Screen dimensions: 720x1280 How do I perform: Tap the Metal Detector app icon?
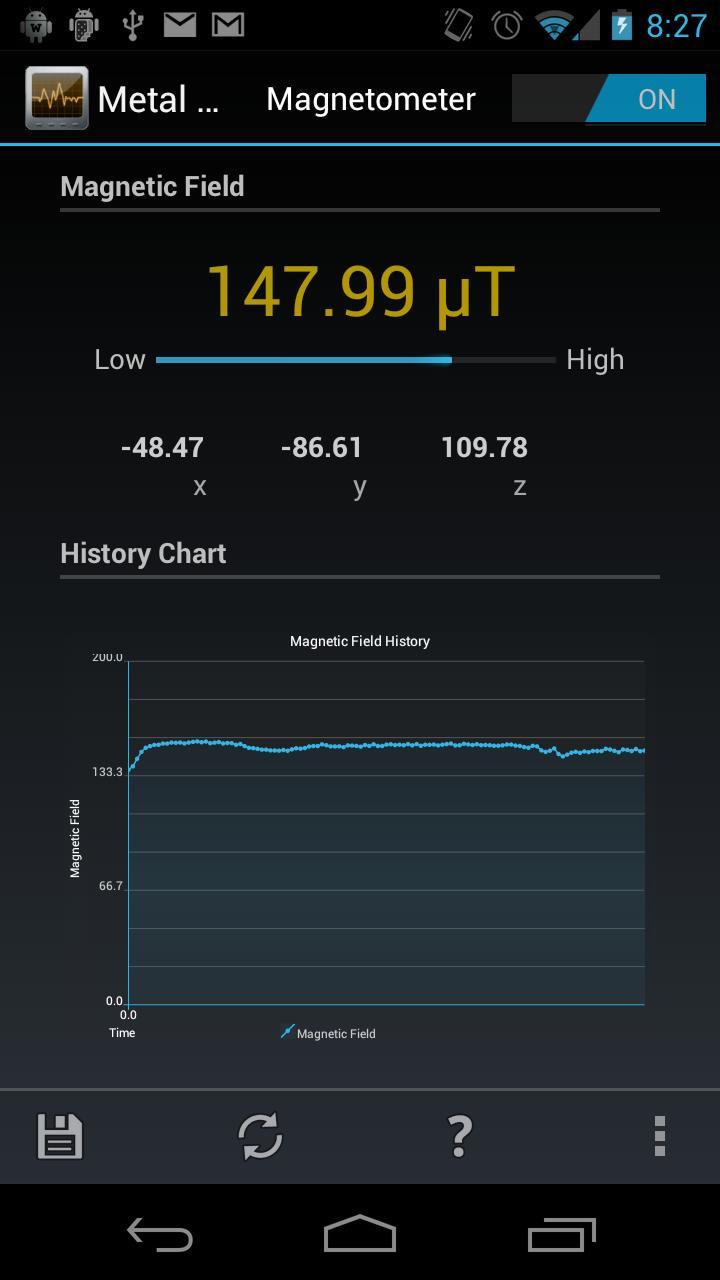(57, 98)
